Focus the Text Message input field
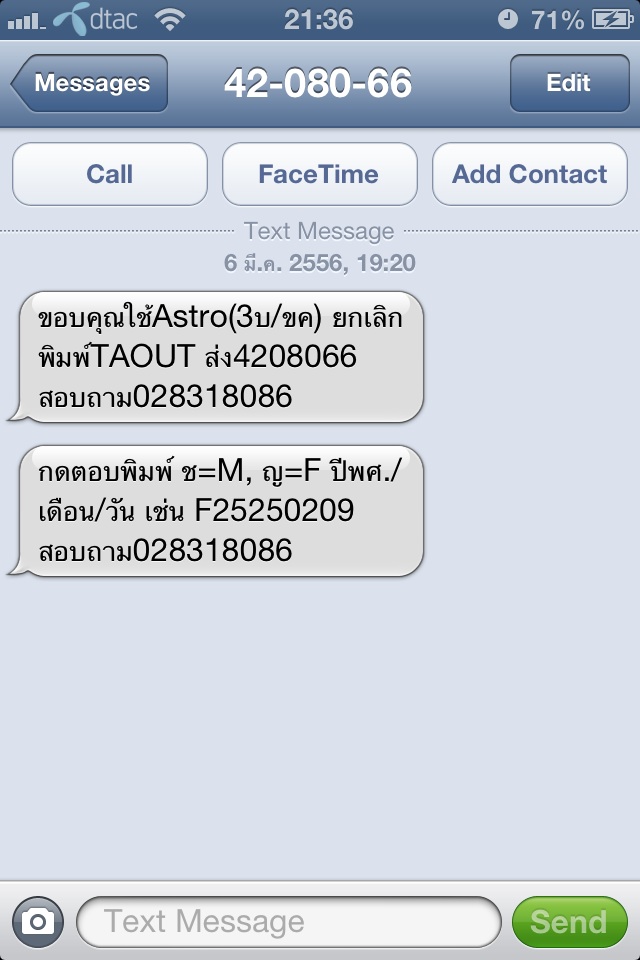Screen dimensions: 640x960 coord(288,921)
